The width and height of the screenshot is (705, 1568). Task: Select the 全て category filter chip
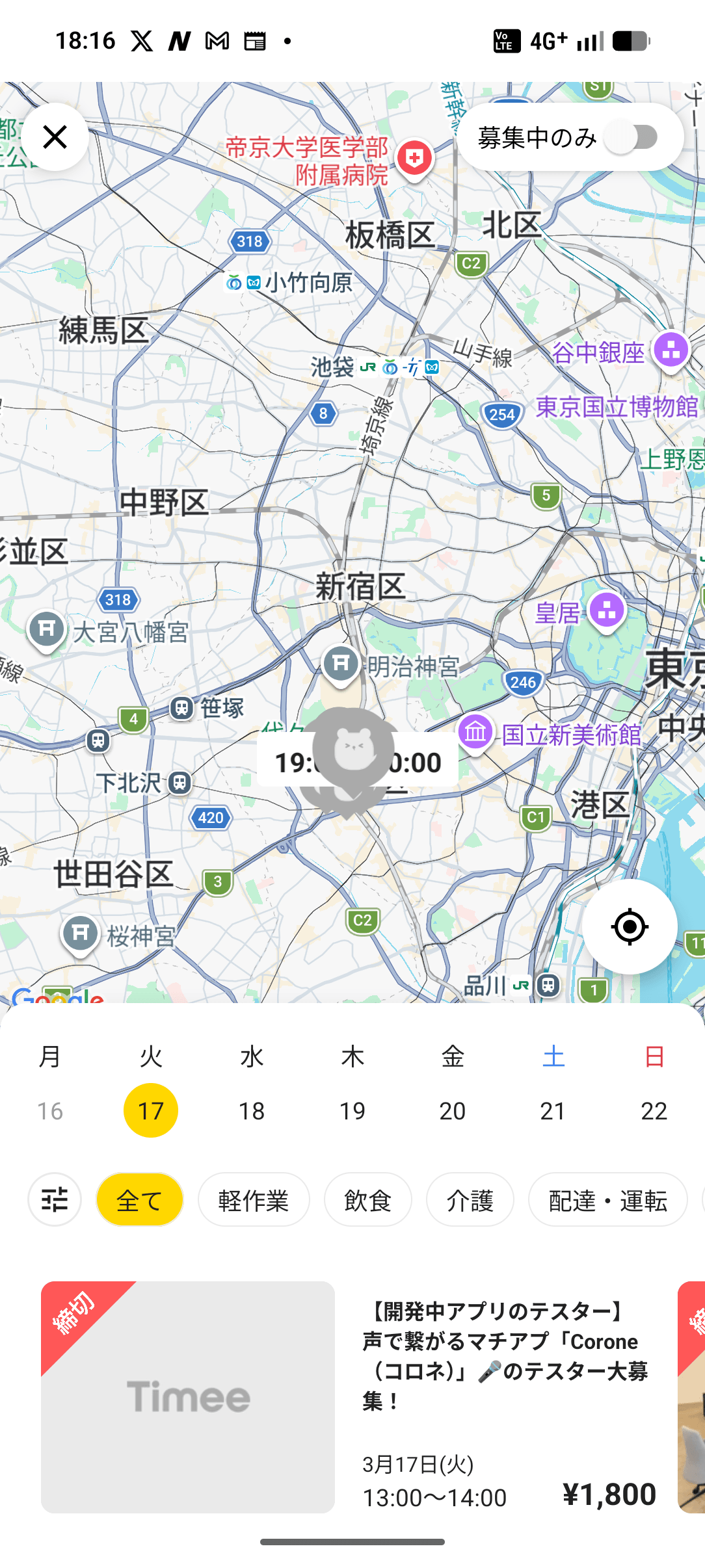(139, 1199)
